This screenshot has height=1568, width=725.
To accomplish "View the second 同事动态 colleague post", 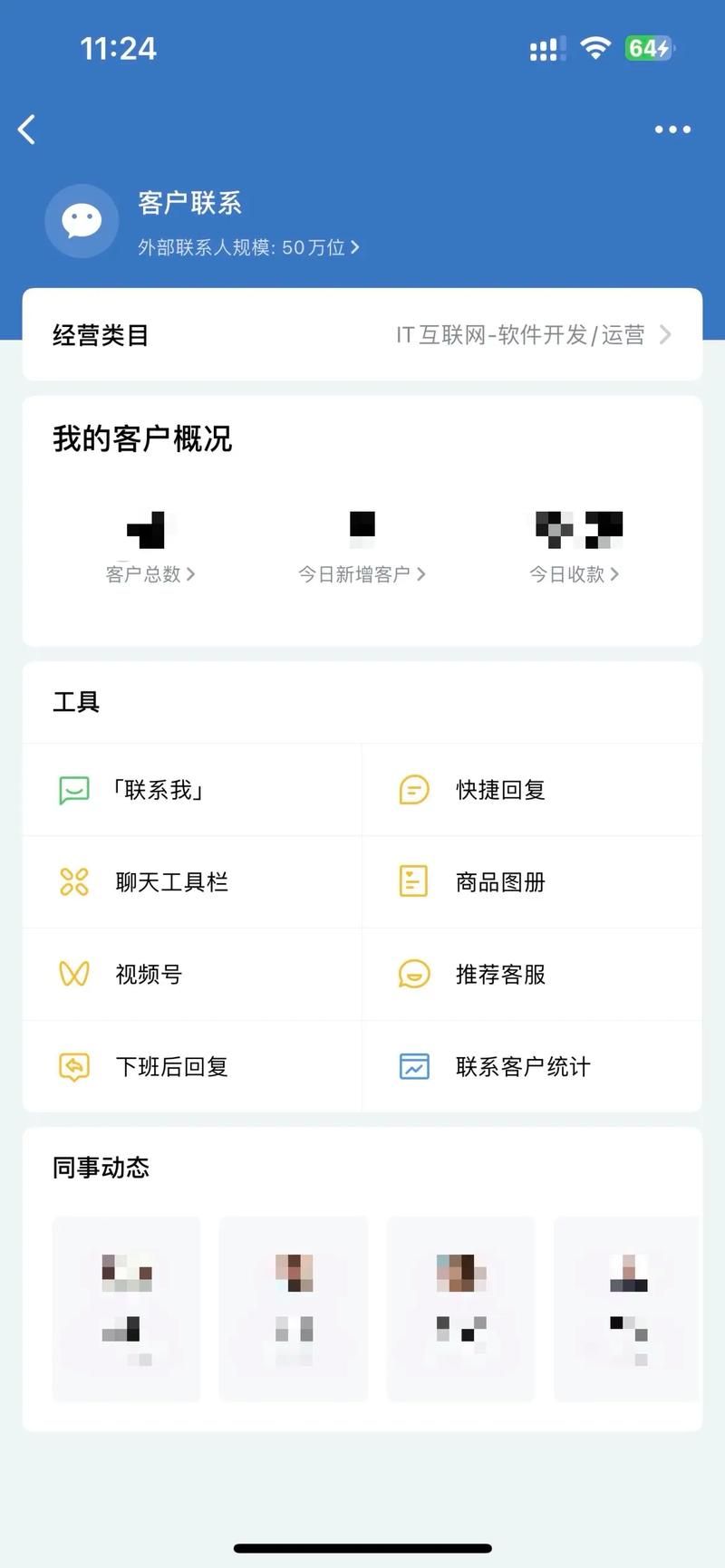I will [x=294, y=1308].
